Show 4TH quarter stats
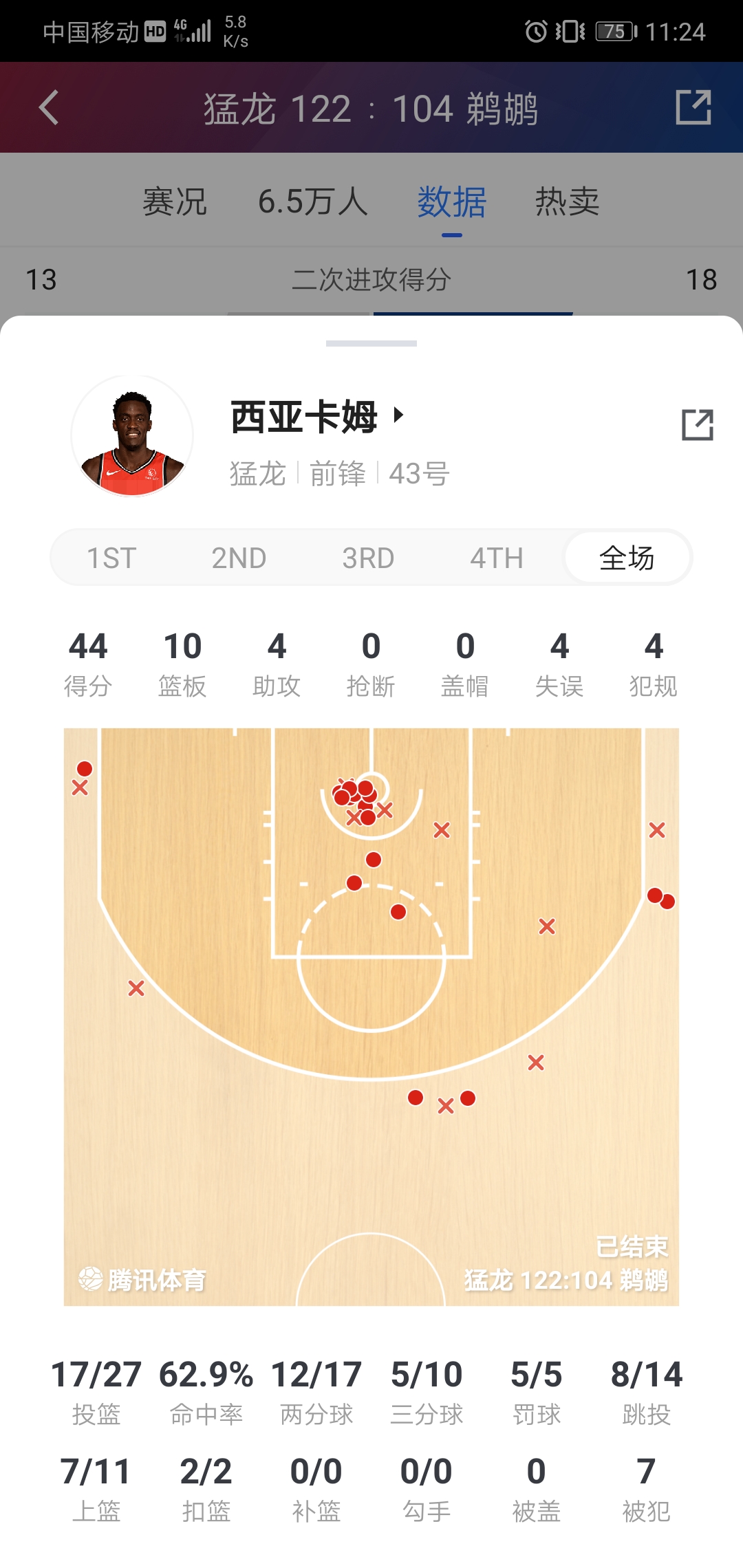The image size is (743, 1568). point(497,558)
